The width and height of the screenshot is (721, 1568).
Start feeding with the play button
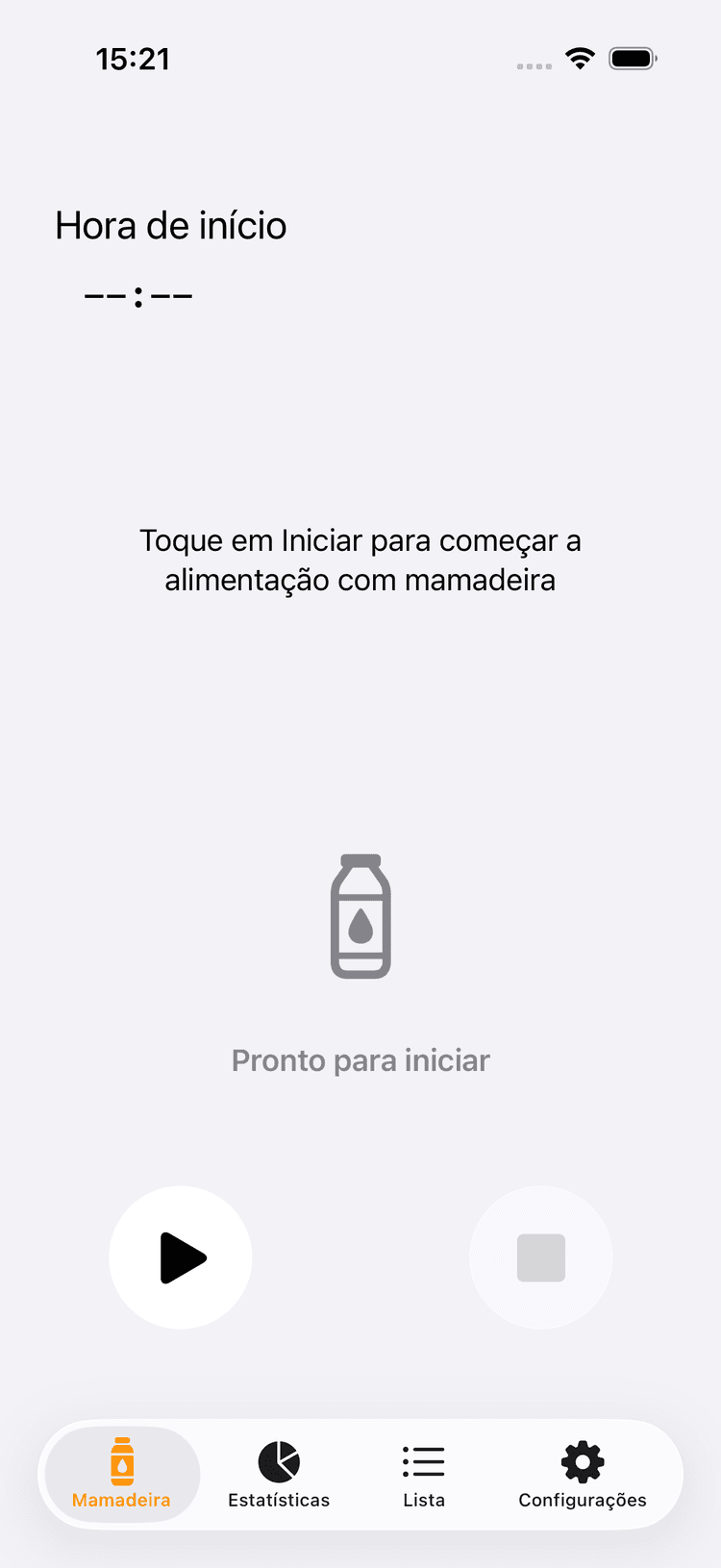tap(181, 1257)
